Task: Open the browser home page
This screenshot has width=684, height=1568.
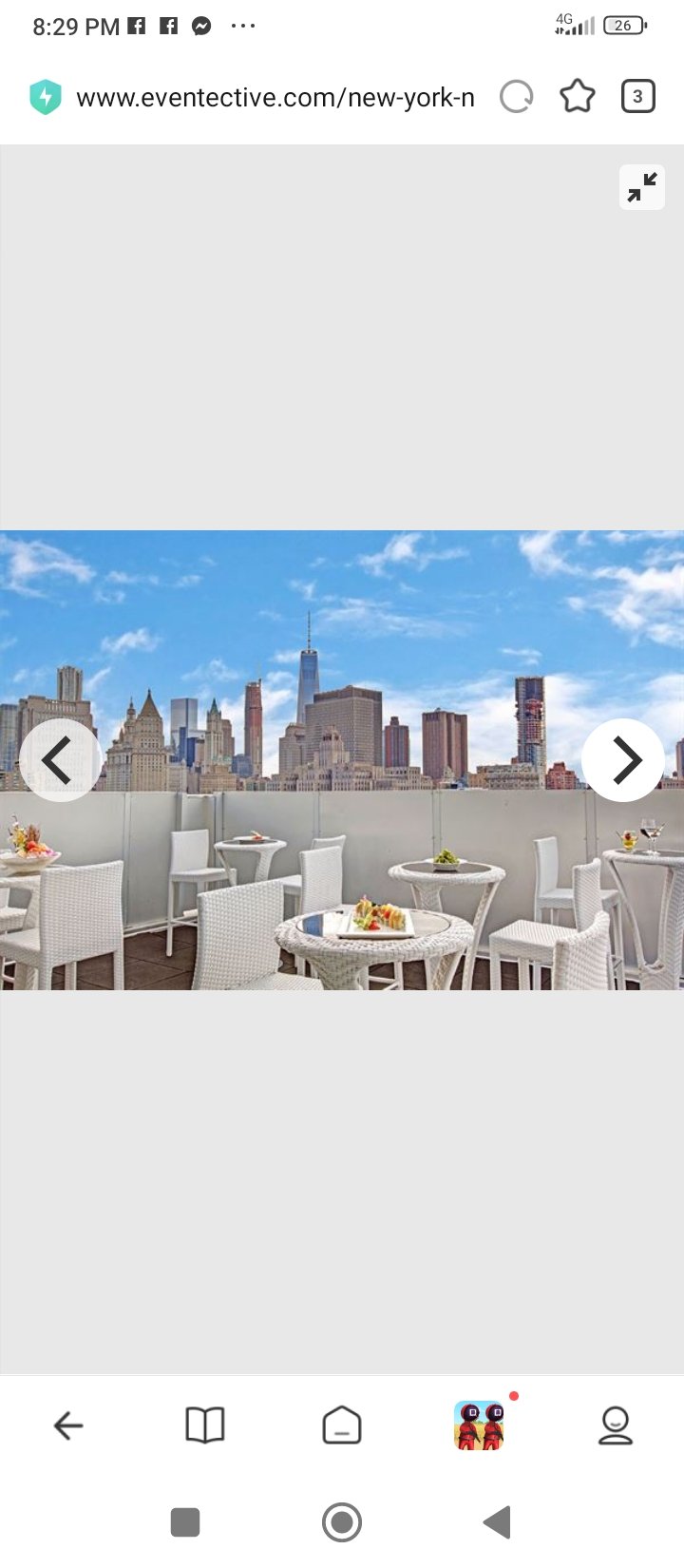Action: (342, 1425)
